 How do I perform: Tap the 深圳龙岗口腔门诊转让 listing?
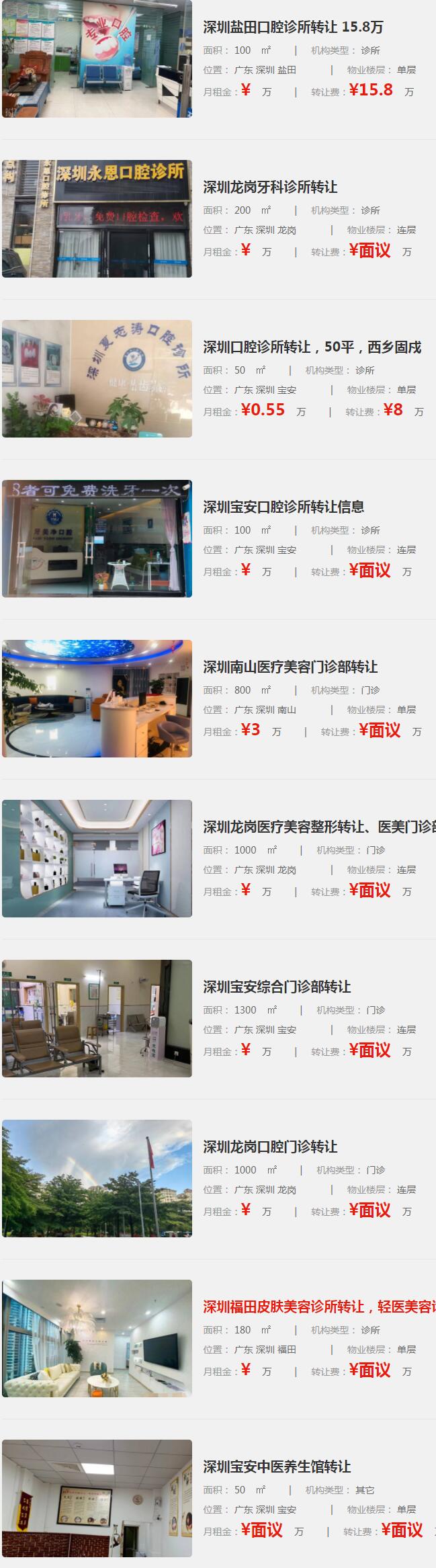point(270,1147)
